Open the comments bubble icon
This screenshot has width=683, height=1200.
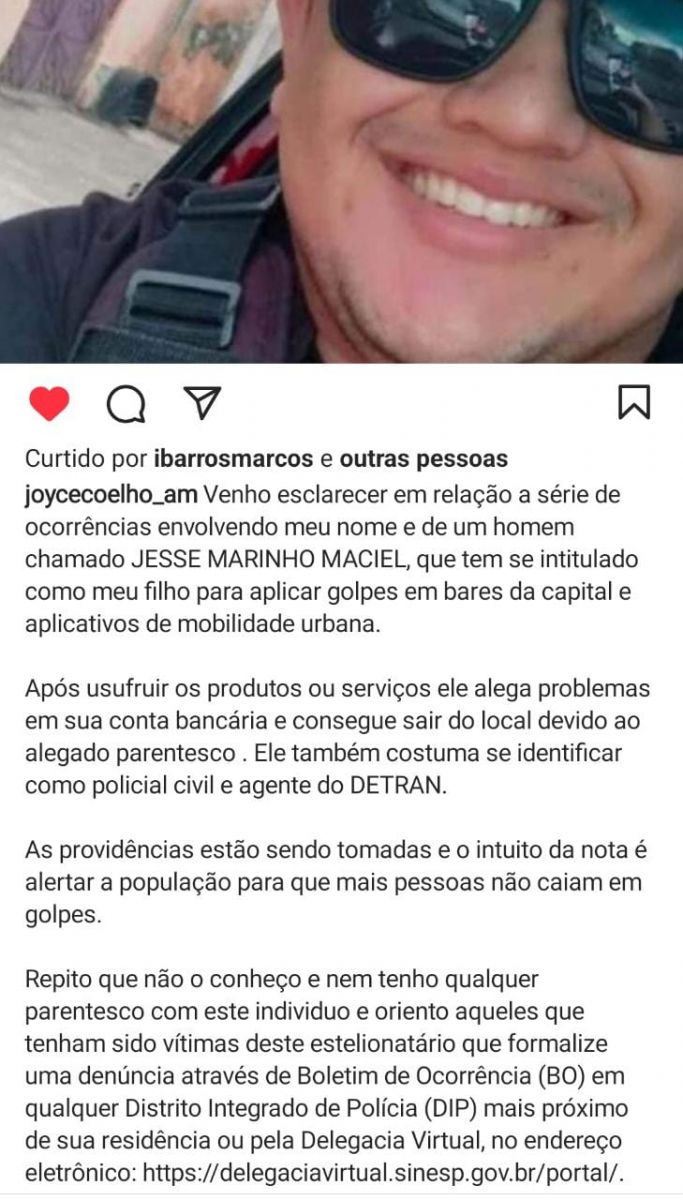(x=126, y=404)
